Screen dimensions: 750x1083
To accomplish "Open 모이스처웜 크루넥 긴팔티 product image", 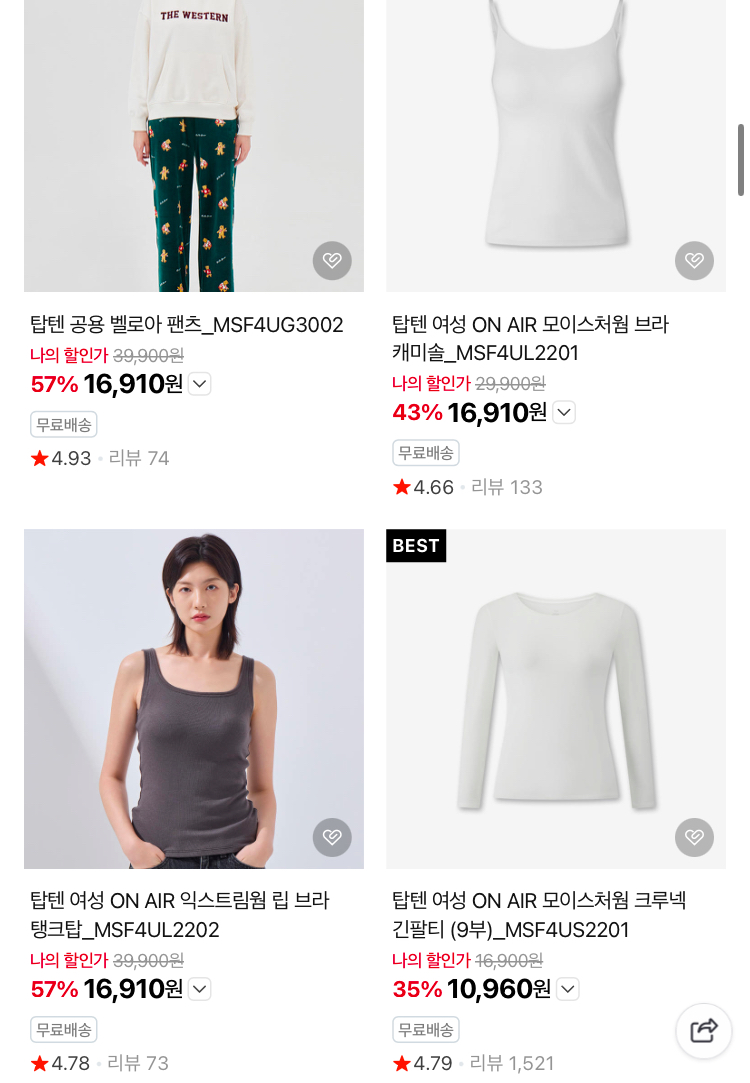I will click(x=555, y=700).
